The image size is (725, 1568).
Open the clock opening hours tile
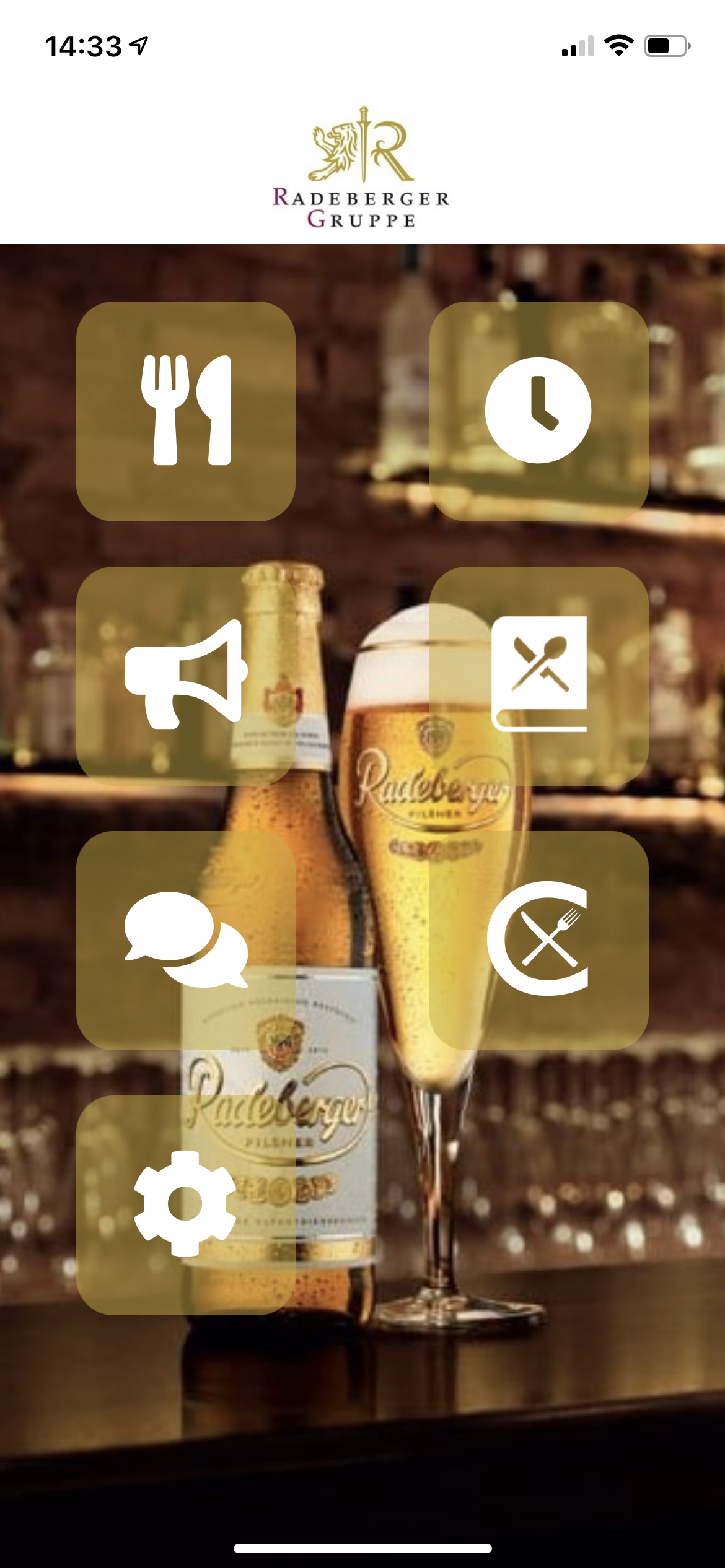click(538, 411)
